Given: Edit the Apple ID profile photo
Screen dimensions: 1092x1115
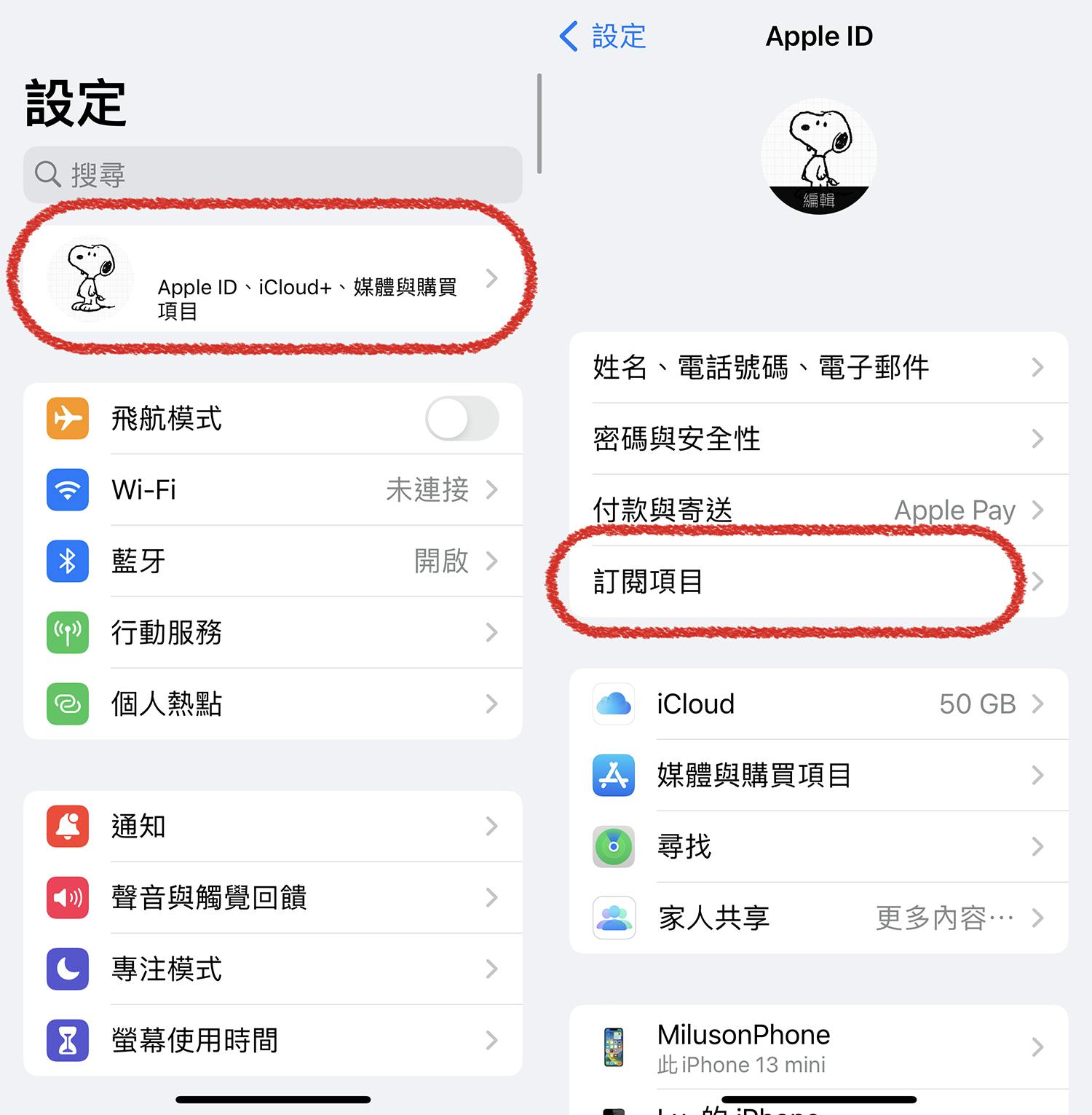Looking at the screenshot, I should pos(818,200).
